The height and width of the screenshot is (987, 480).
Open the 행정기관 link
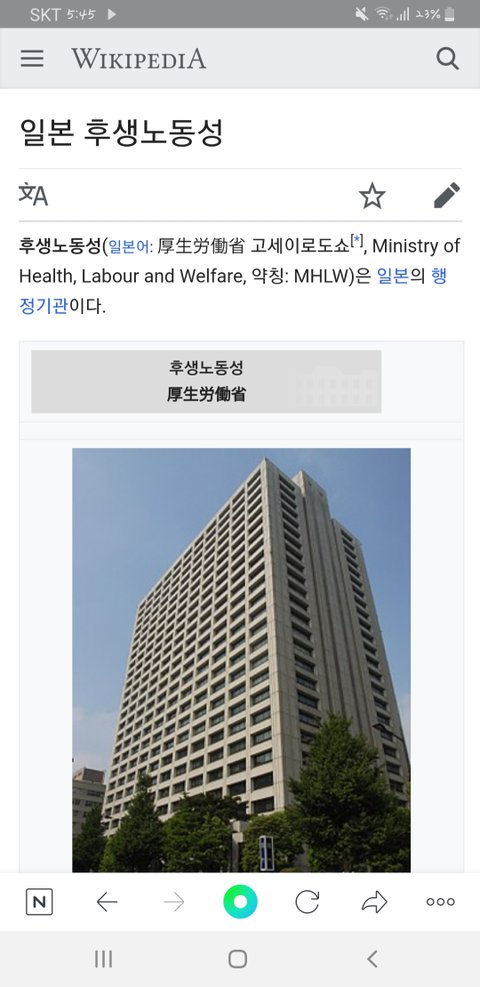click(233, 291)
